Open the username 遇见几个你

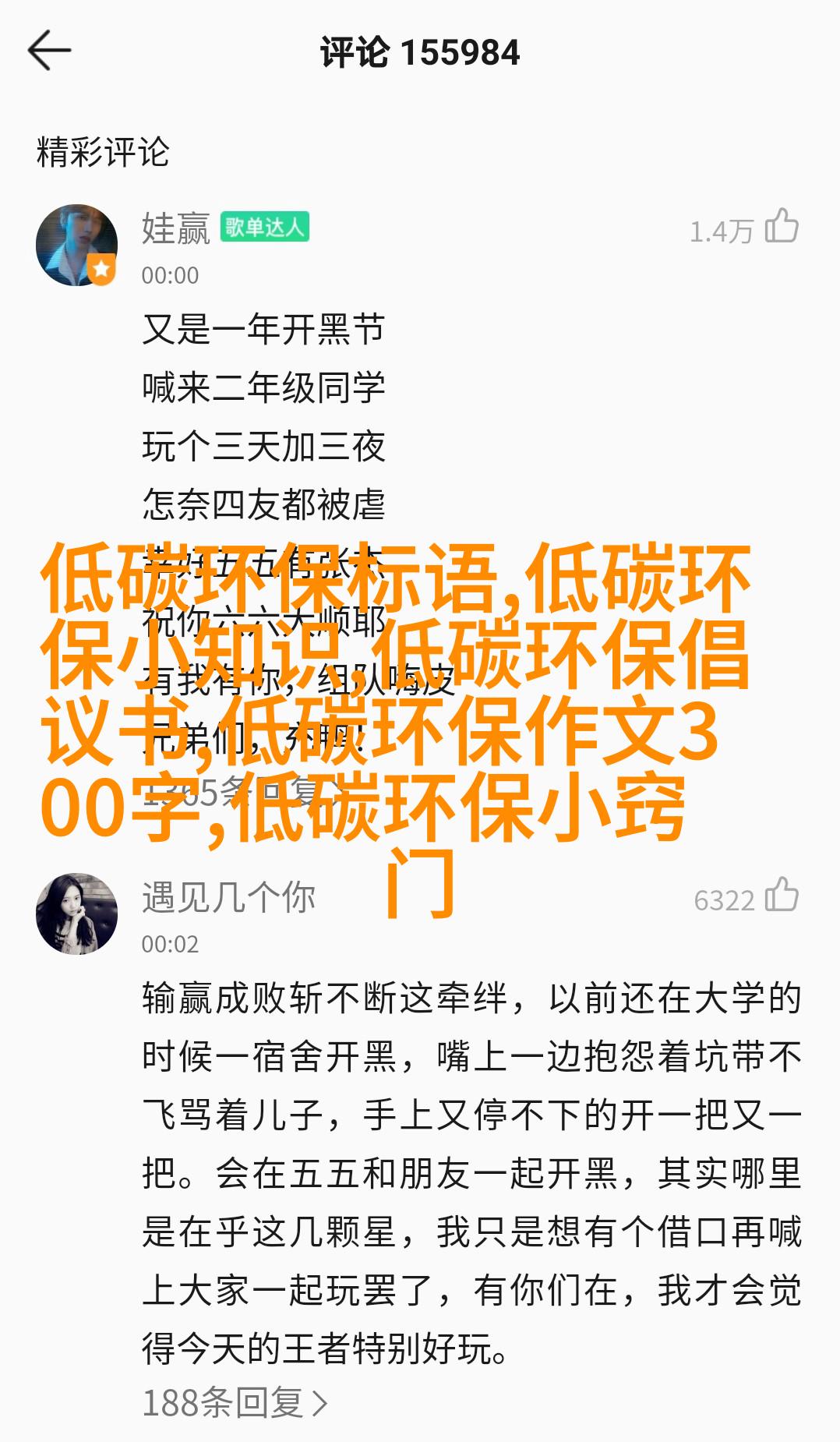[x=228, y=898]
